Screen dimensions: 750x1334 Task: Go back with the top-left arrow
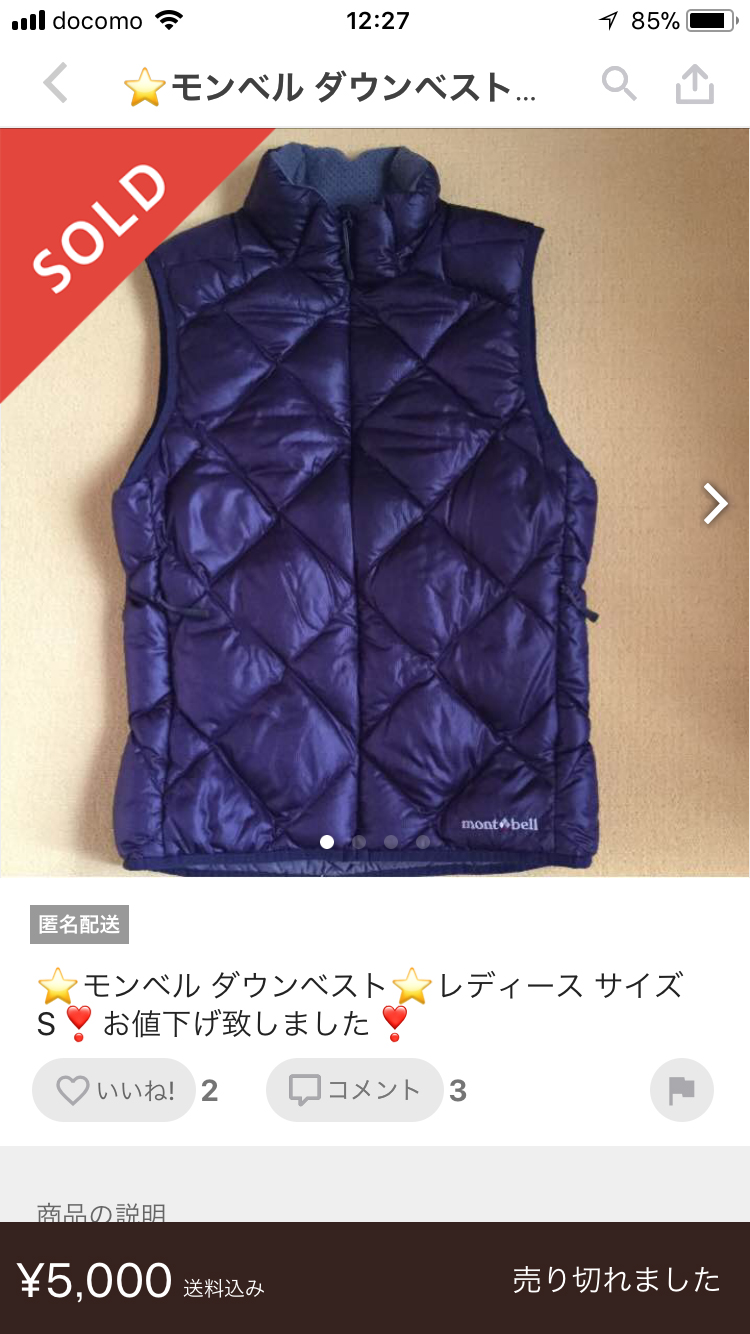coord(56,86)
